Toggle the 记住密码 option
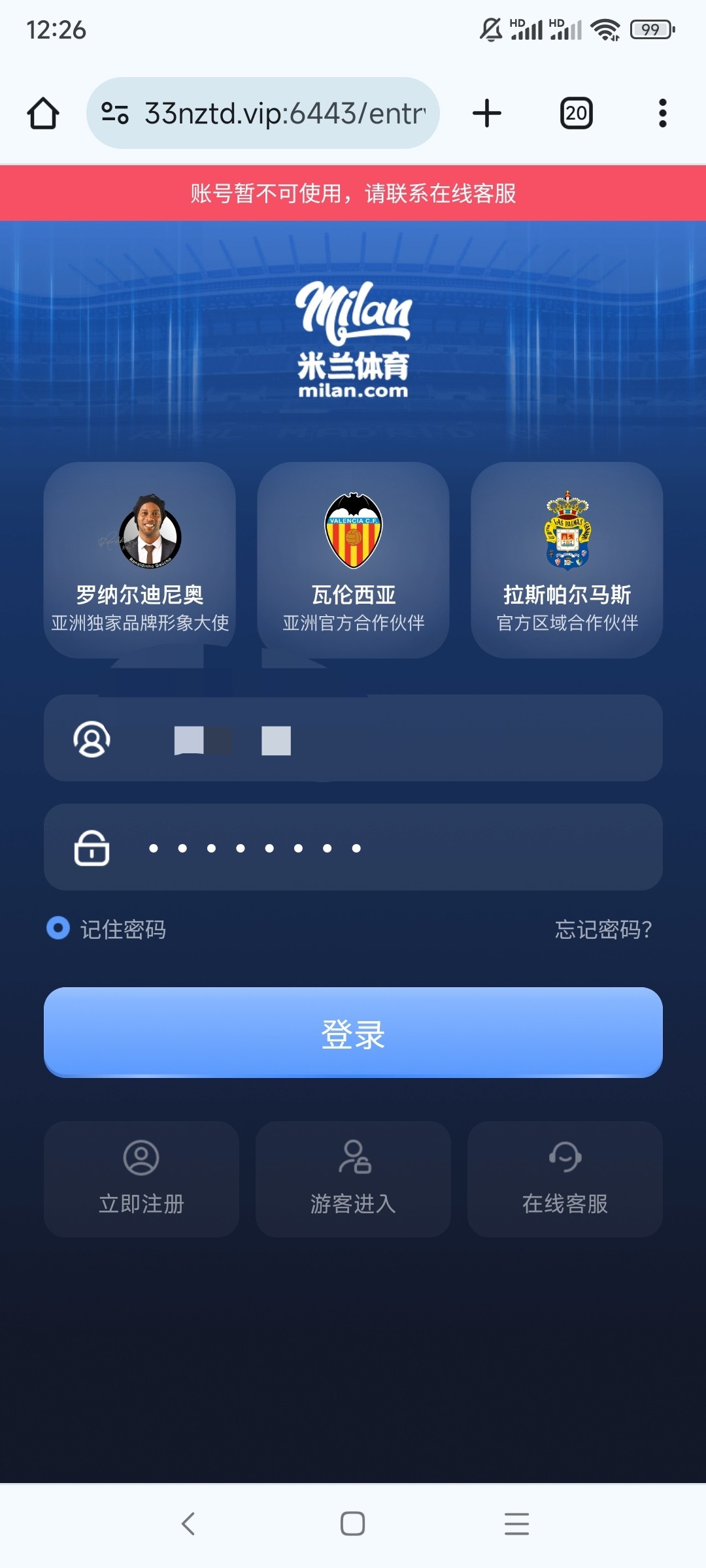 [x=58, y=928]
